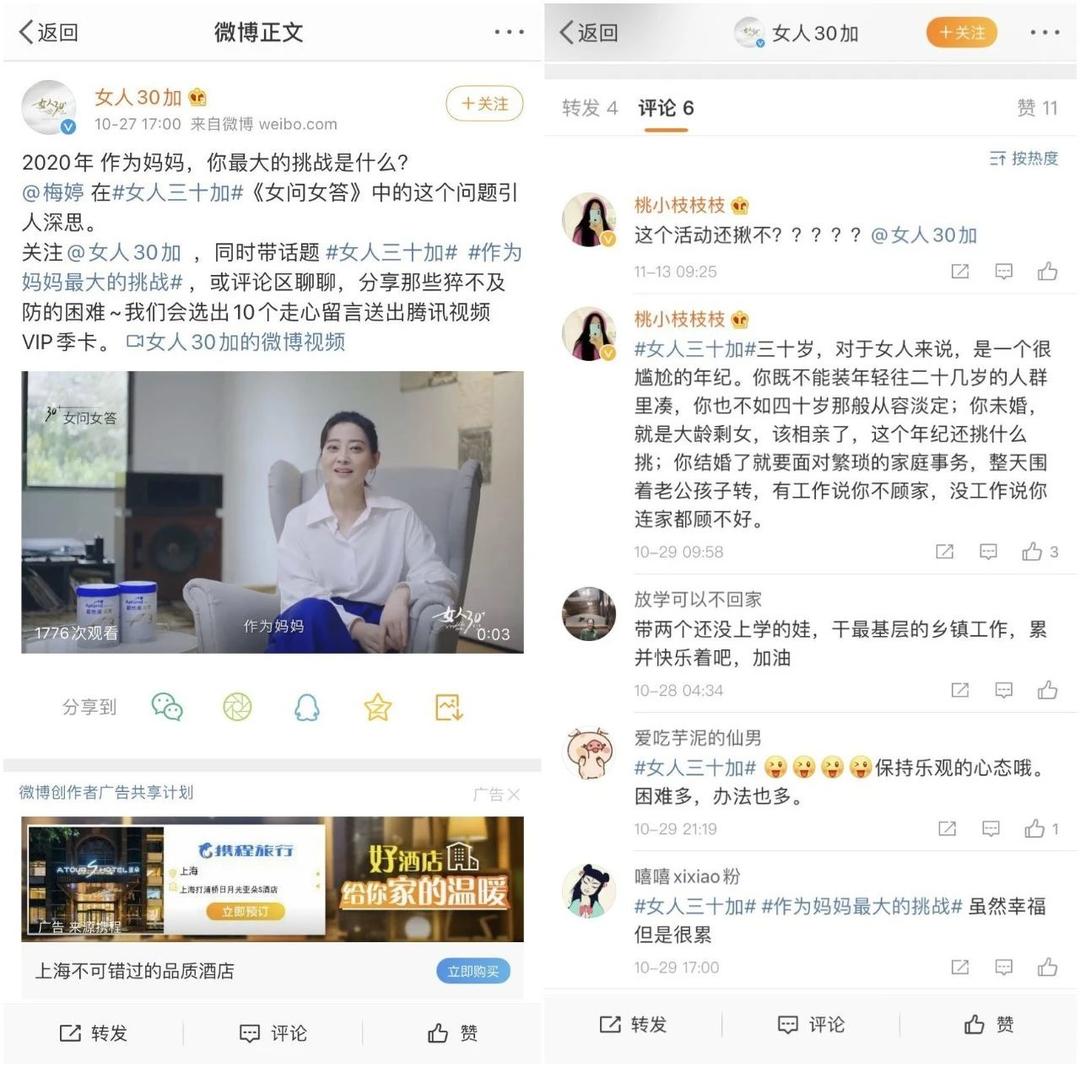Screen dimensions: 1080x1067
Task: Open the @梅婷 mention link
Action: tap(55, 193)
